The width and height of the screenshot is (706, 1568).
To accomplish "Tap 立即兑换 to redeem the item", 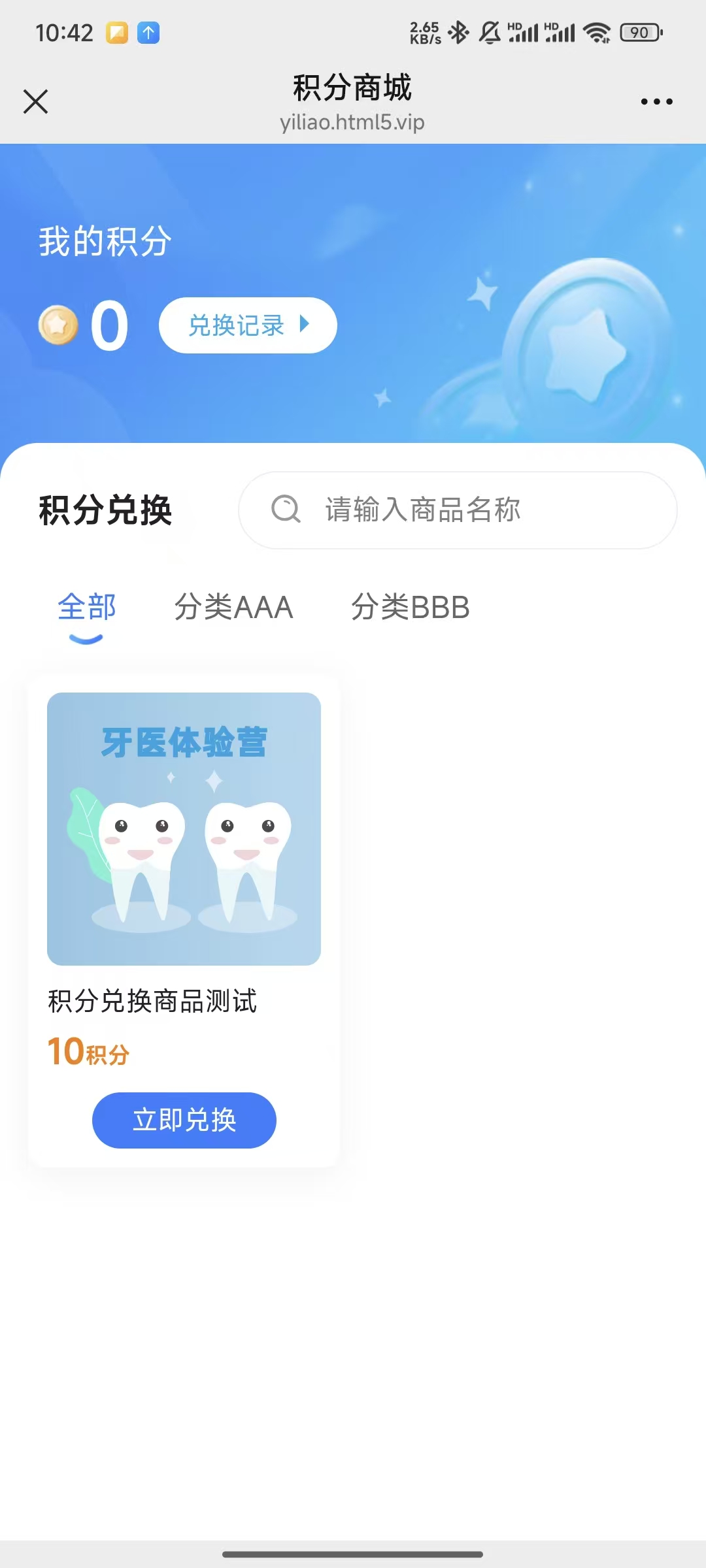I will (x=184, y=1120).
